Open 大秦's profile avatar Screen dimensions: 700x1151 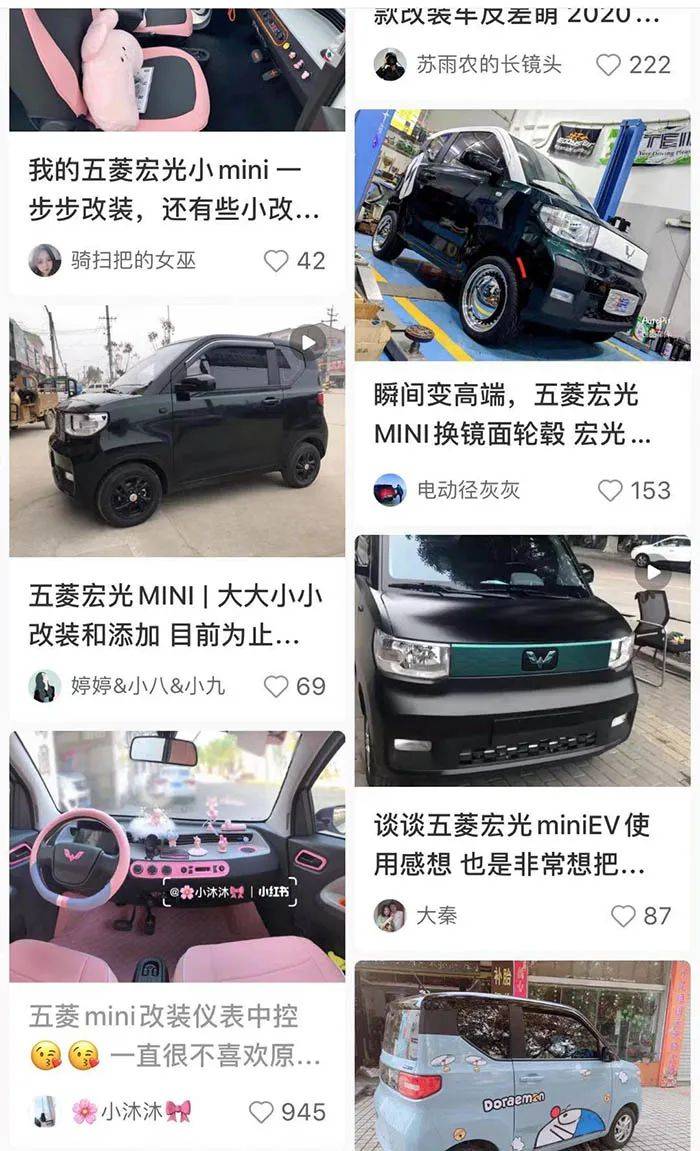pos(390,915)
